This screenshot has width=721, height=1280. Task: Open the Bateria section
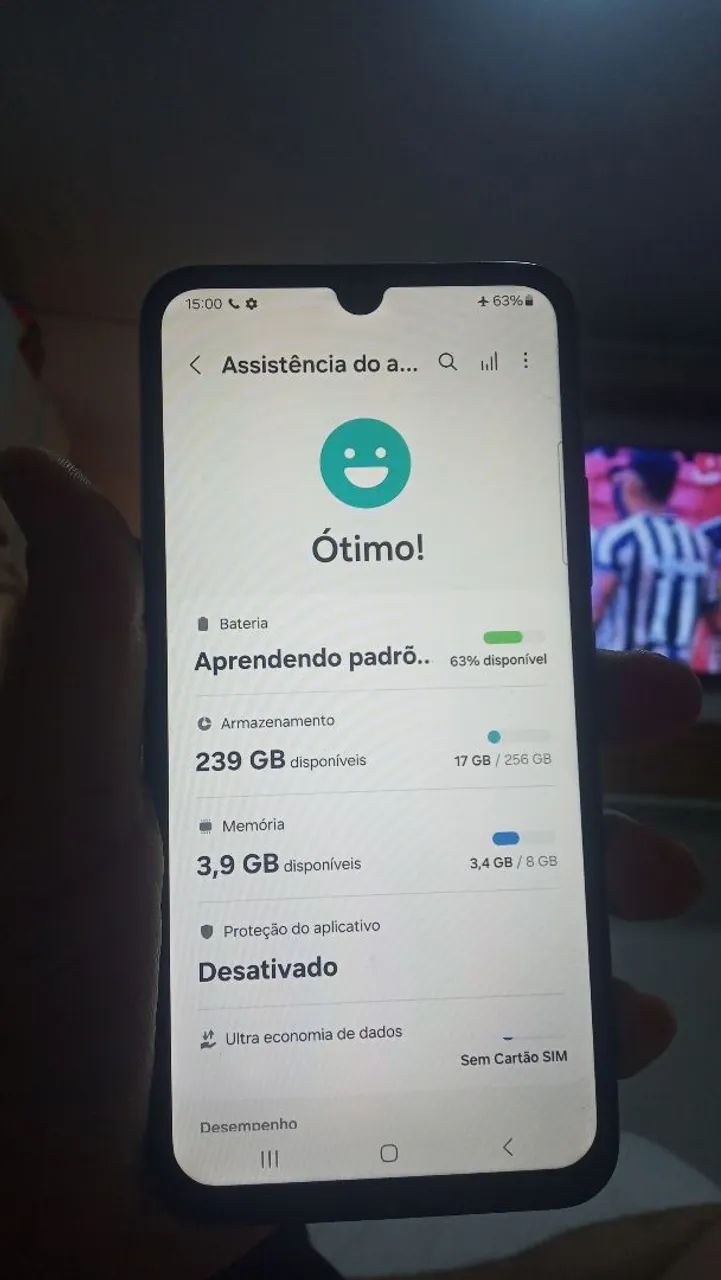[370, 643]
